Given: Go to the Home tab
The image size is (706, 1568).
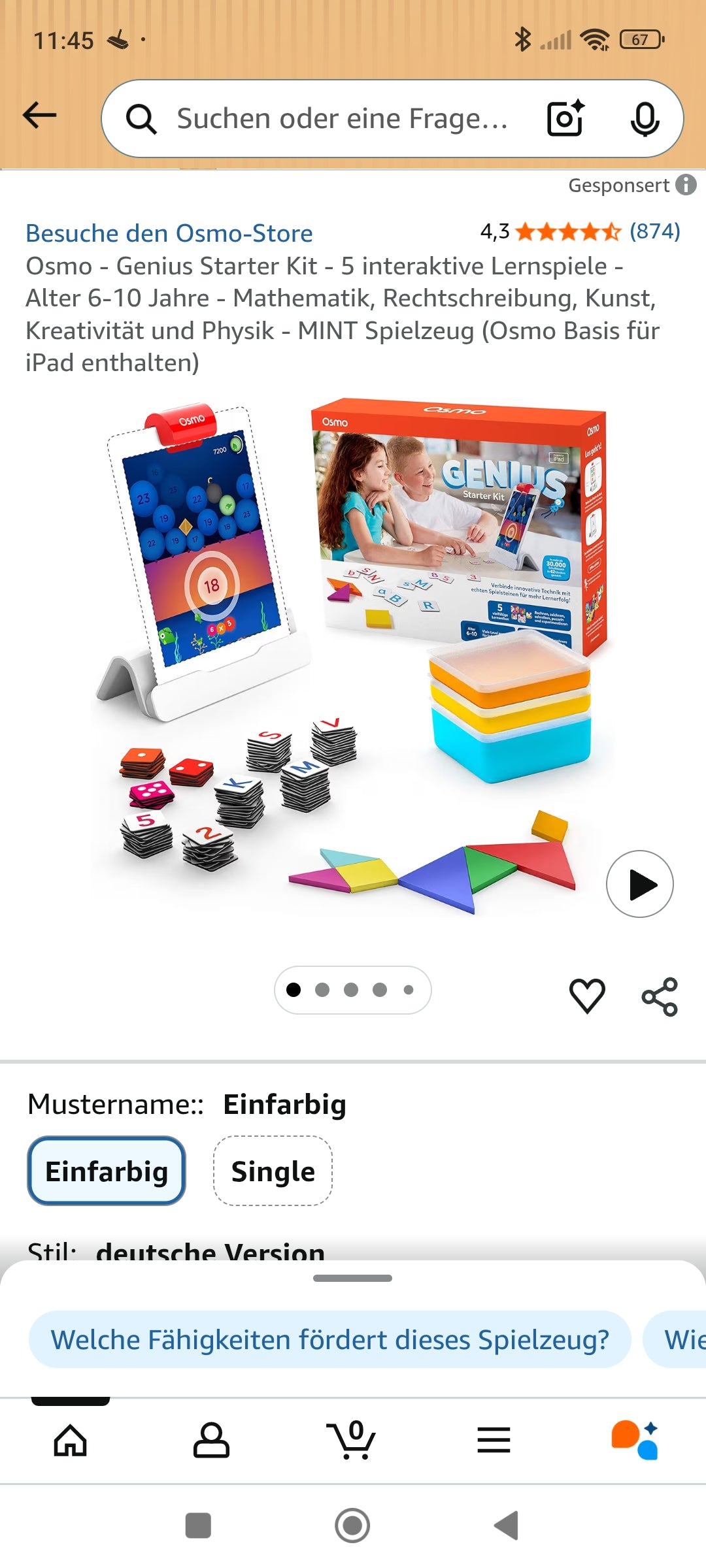Looking at the screenshot, I should pos(71,1440).
